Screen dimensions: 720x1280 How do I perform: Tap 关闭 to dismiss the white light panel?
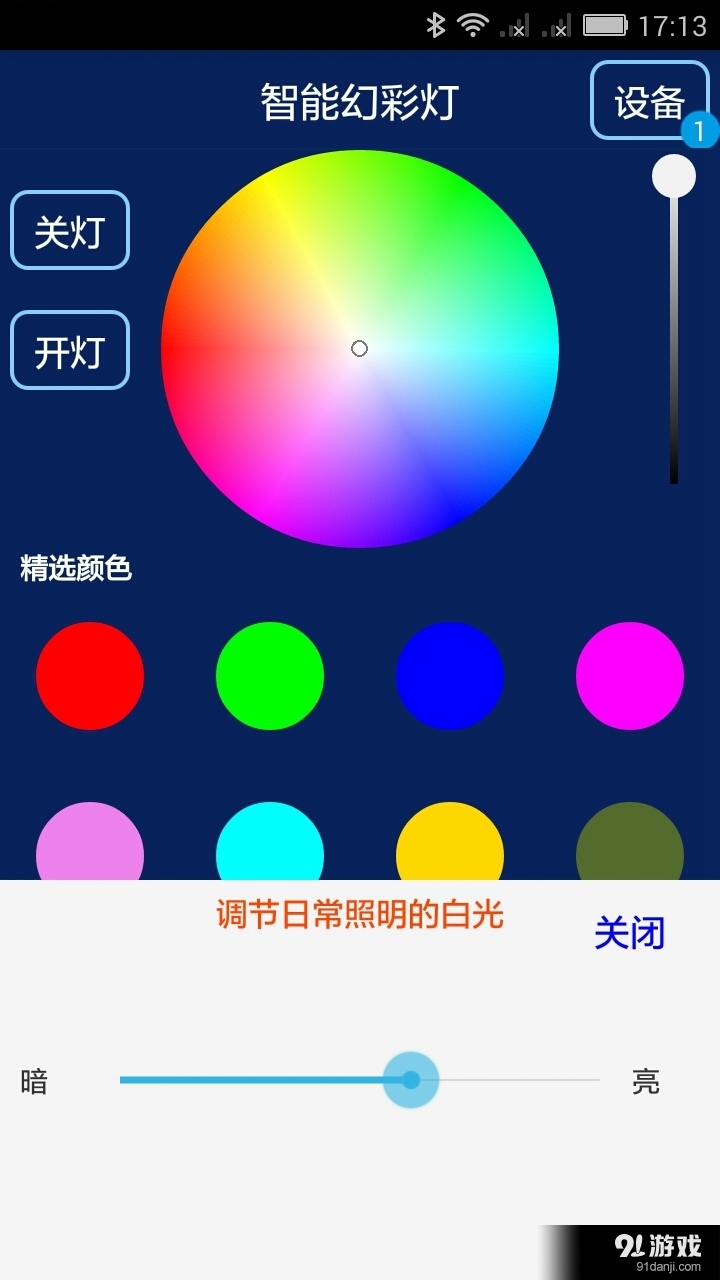pyautogui.click(x=630, y=931)
